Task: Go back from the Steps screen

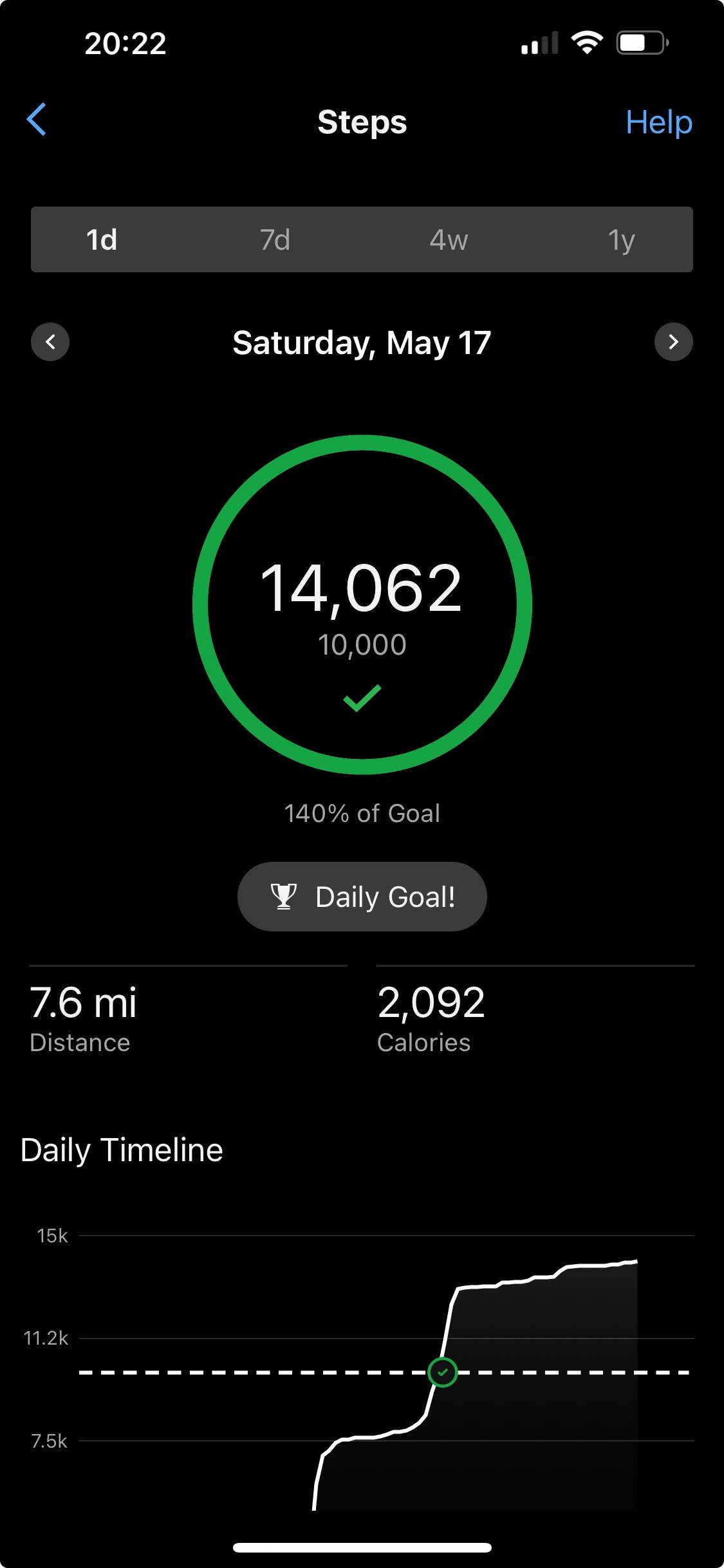Action: click(37, 120)
